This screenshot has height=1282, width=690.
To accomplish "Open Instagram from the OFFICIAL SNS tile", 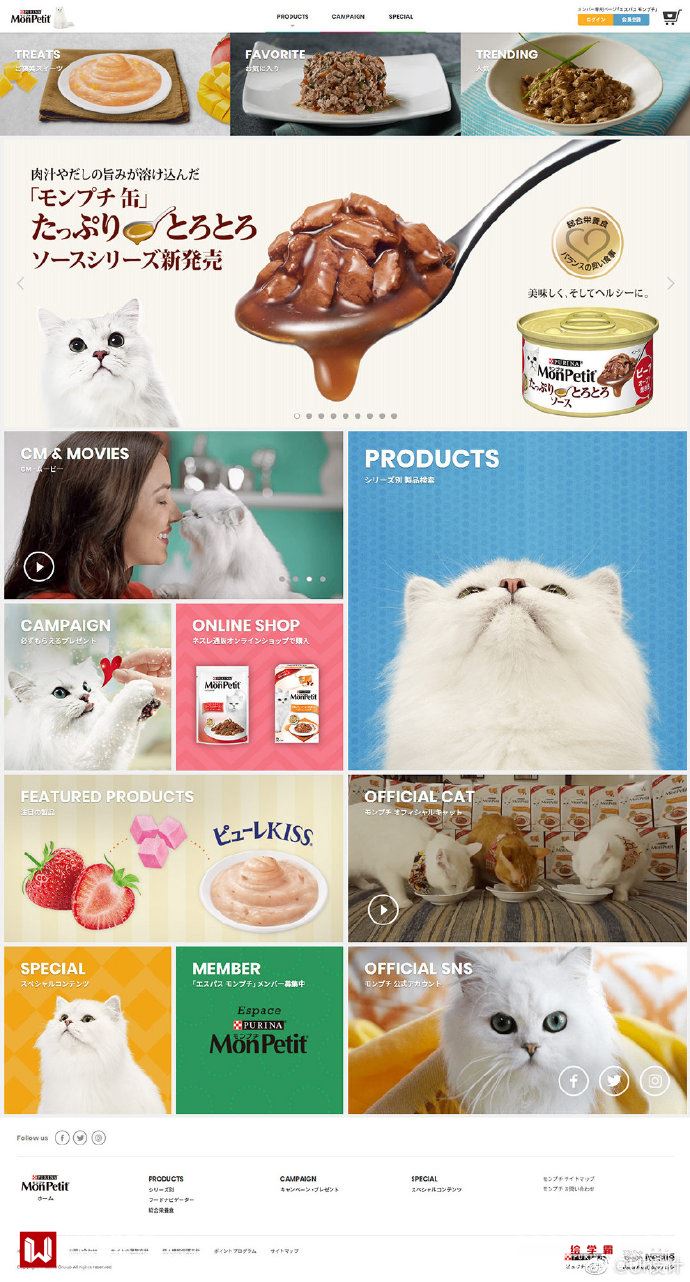I will (x=655, y=1080).
